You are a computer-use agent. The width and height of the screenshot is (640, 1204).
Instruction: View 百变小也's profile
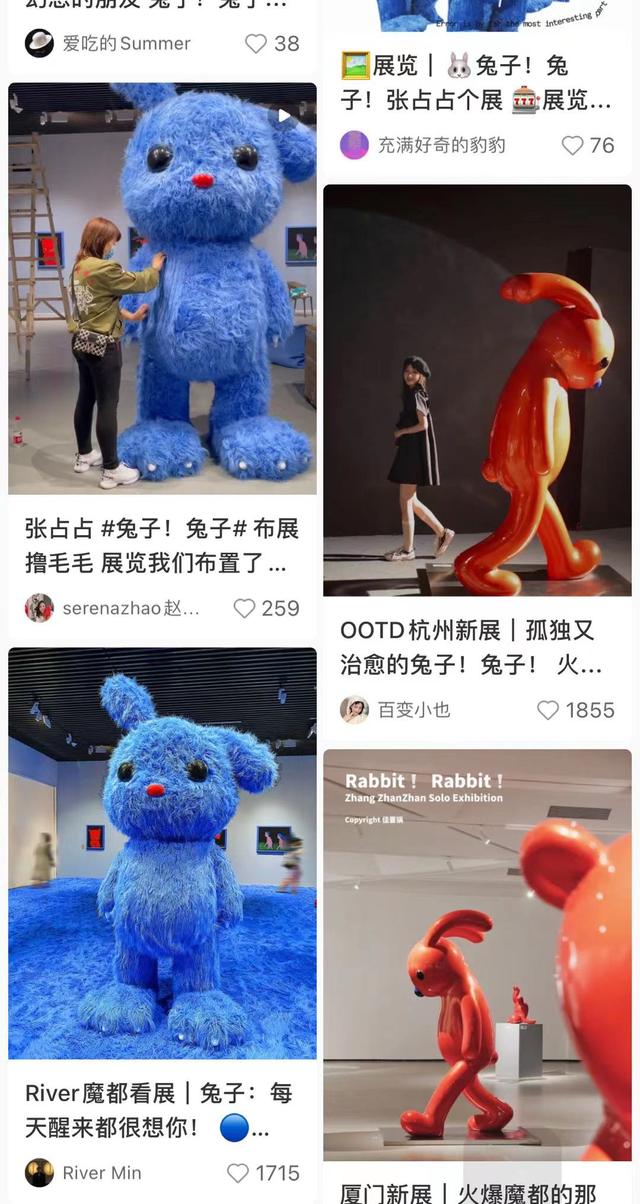click(396, 710)
